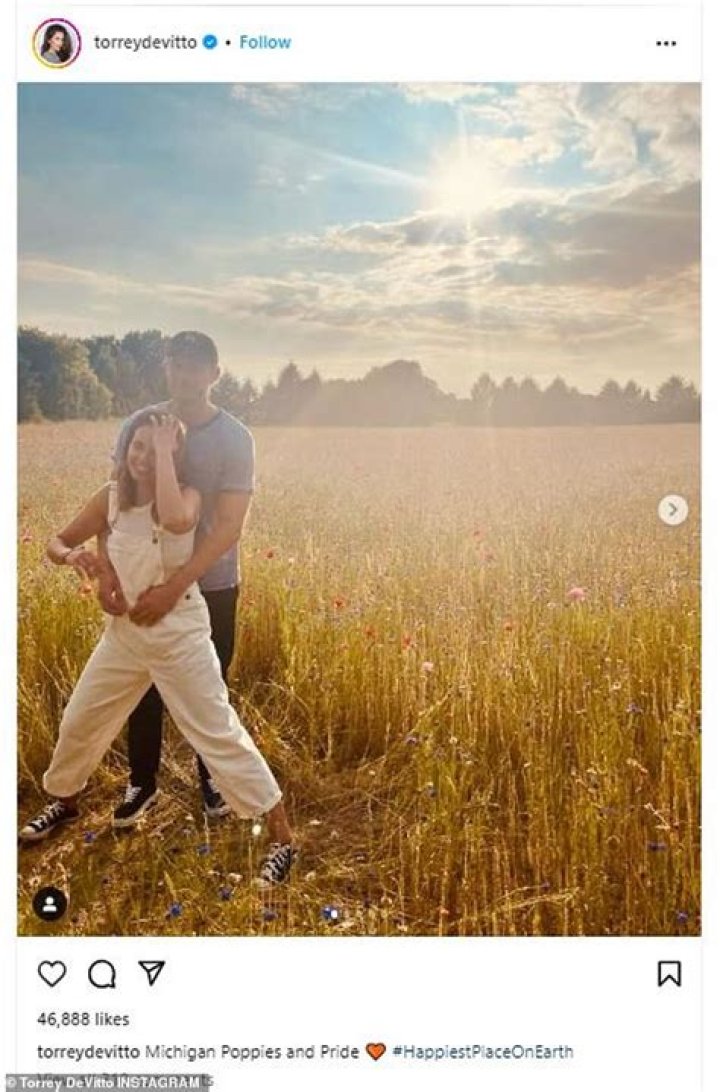The width and height of the screenshot is (720, 1092).
Task: Open comments on this post
Action: click(101, 973)
